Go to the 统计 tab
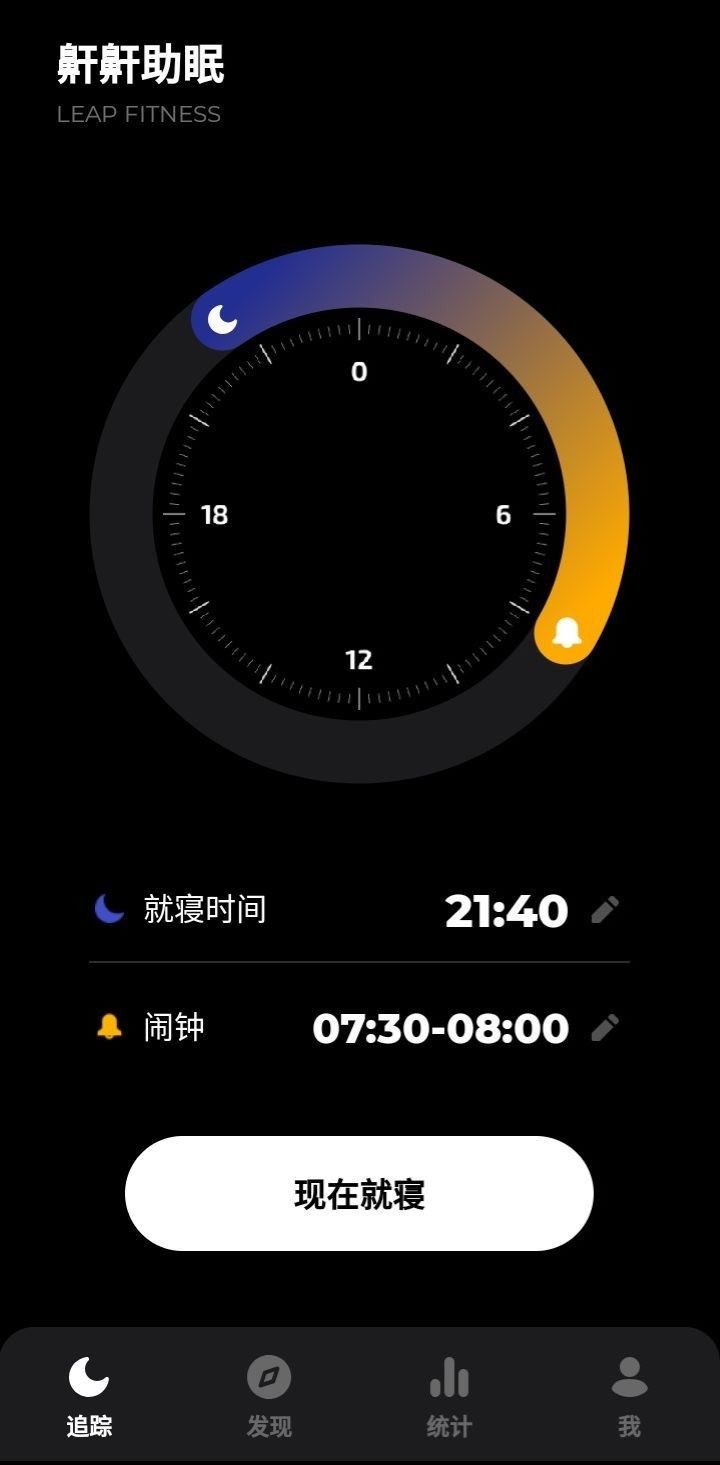The image size is (720, 1465). 449,1396
